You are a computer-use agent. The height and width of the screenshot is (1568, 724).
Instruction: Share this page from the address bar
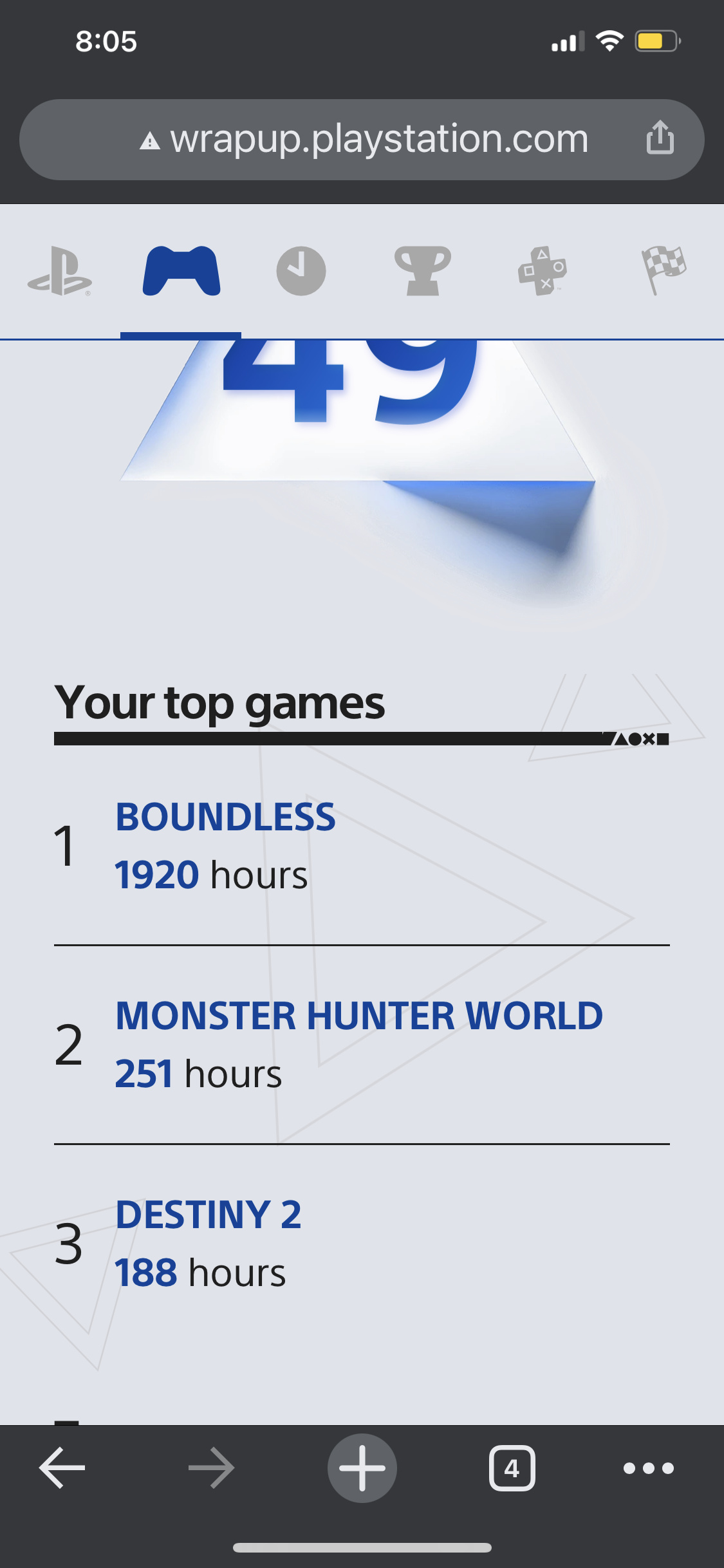tap(660, 137)
